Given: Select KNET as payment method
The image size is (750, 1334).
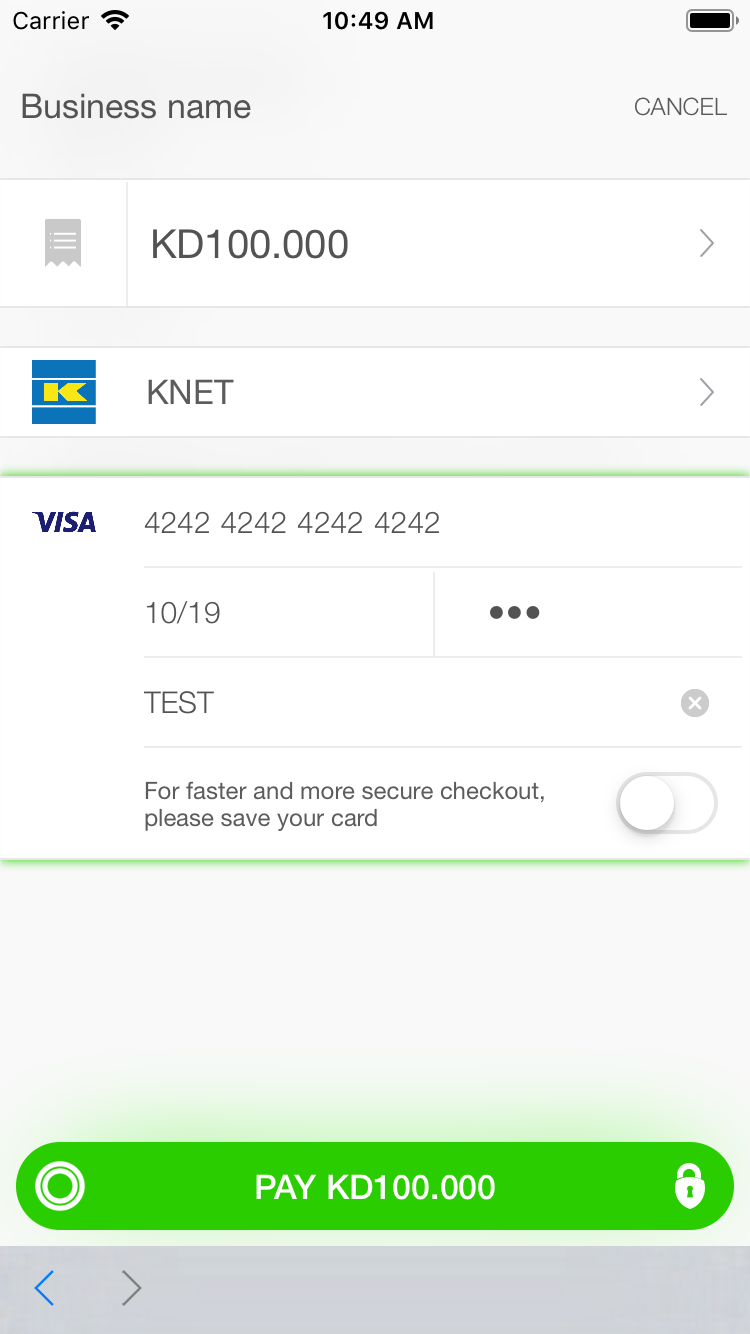Looking at the screenshot, I should [375, 392].
